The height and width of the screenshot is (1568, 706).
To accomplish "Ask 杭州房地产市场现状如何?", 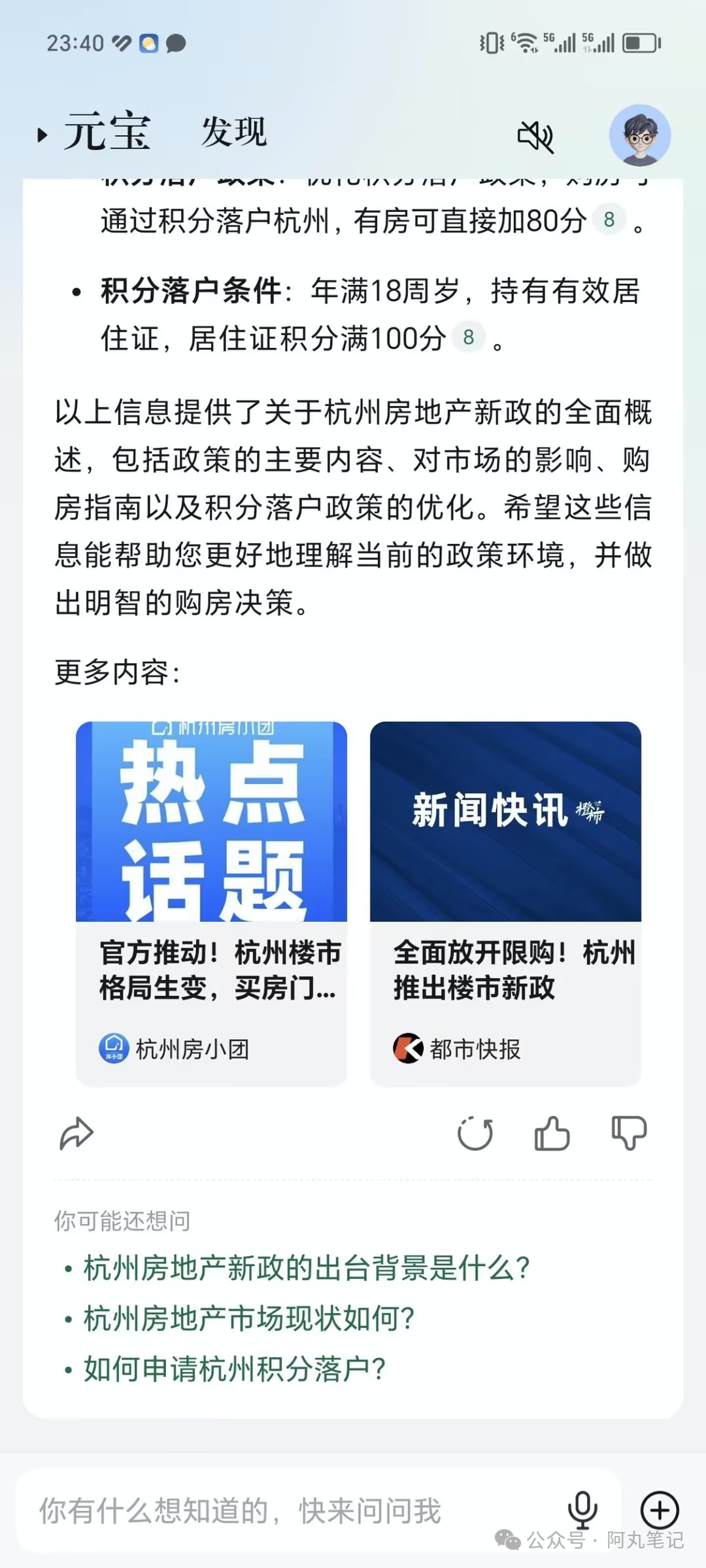I will pos(248,1318).
